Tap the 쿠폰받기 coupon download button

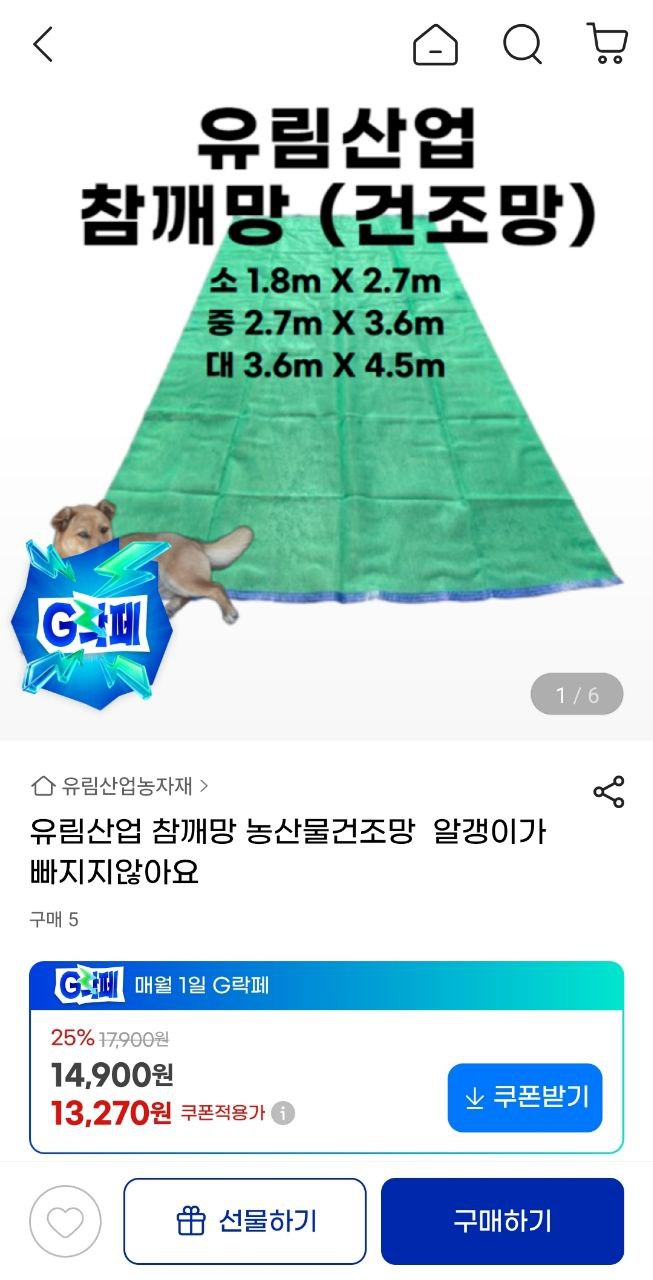pos(525,1097)
